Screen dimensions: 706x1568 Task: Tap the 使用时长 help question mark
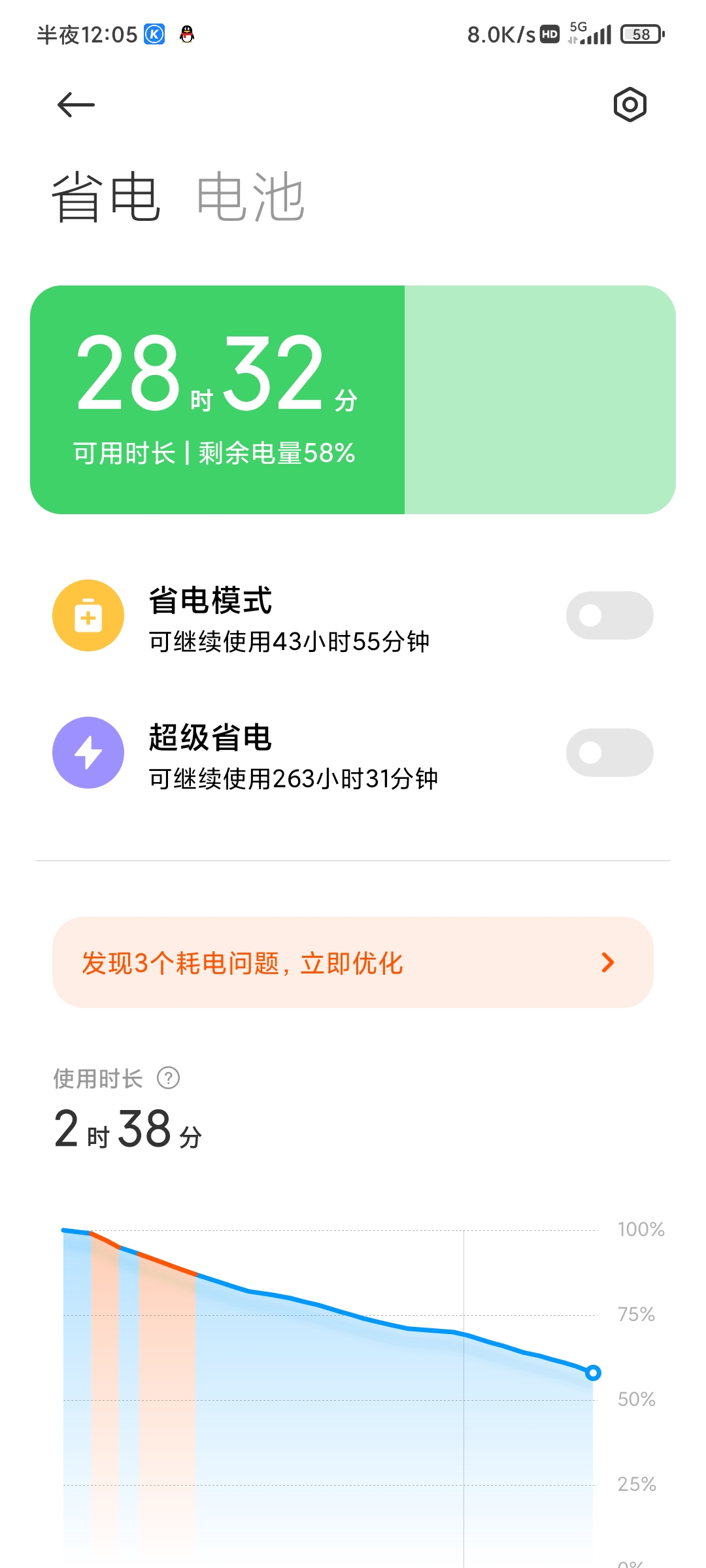[169, 1078]
